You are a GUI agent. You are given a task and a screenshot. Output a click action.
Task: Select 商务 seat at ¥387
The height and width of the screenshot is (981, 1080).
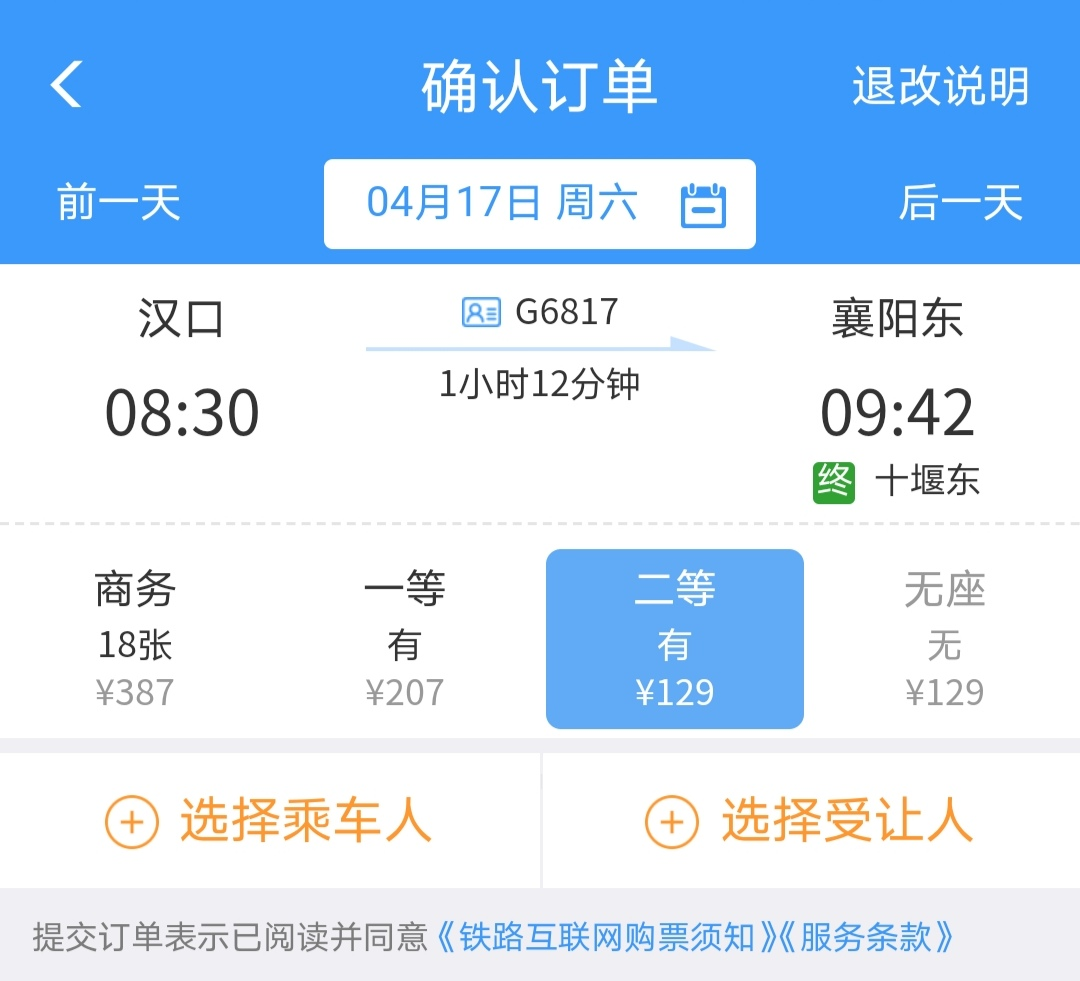click(x=135, y=639)
